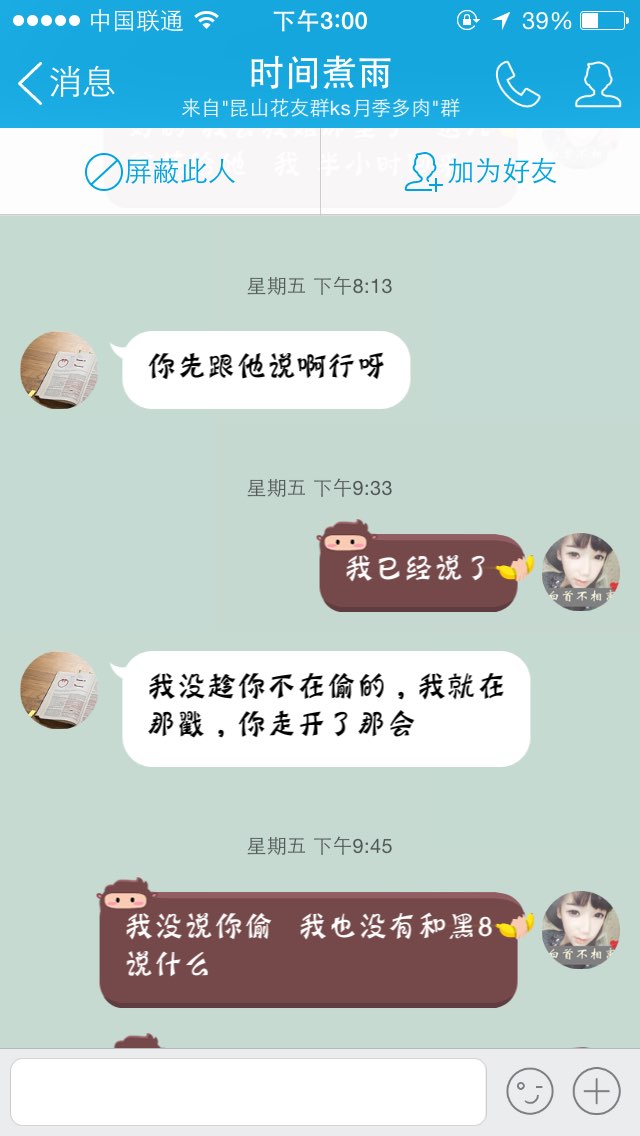Go back to 消息 list

click(x=66, y=82)
